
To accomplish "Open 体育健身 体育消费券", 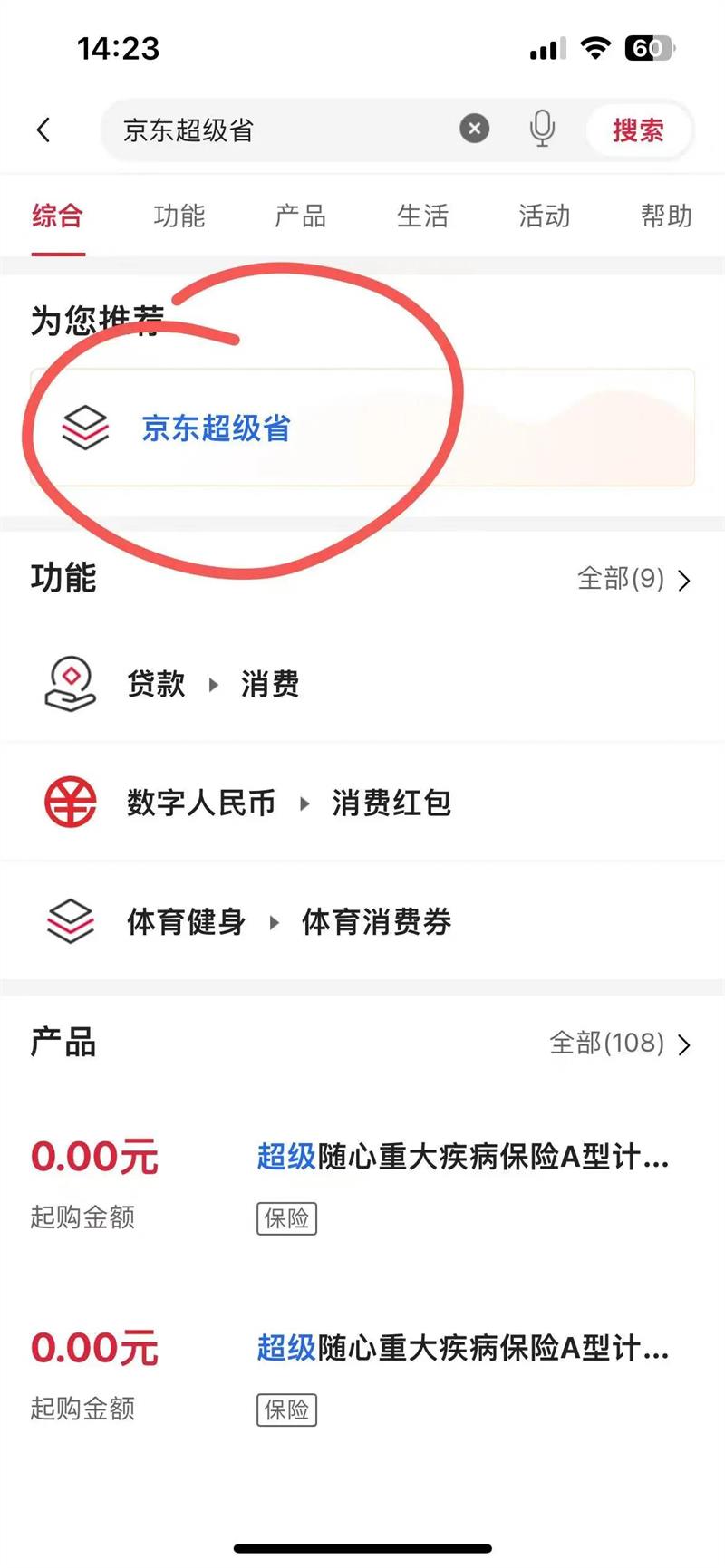I will (362, 921).
